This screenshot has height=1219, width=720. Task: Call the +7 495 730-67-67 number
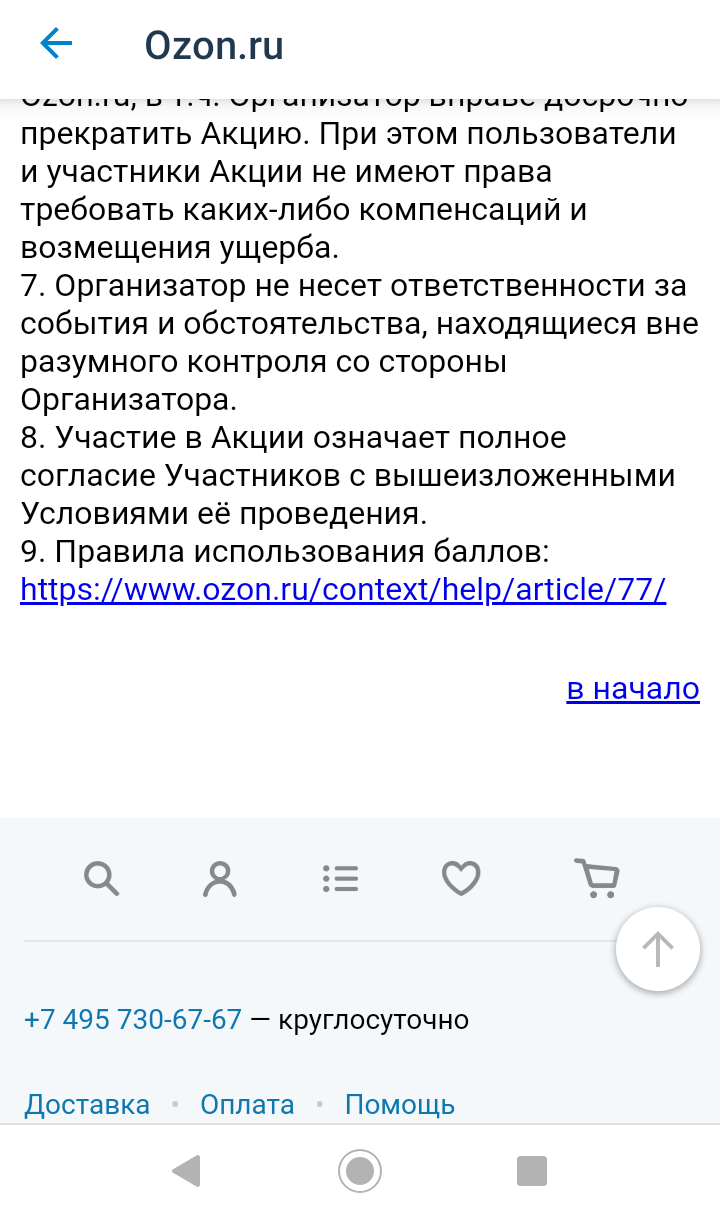pyautogui.click(x=133, y=1020)
